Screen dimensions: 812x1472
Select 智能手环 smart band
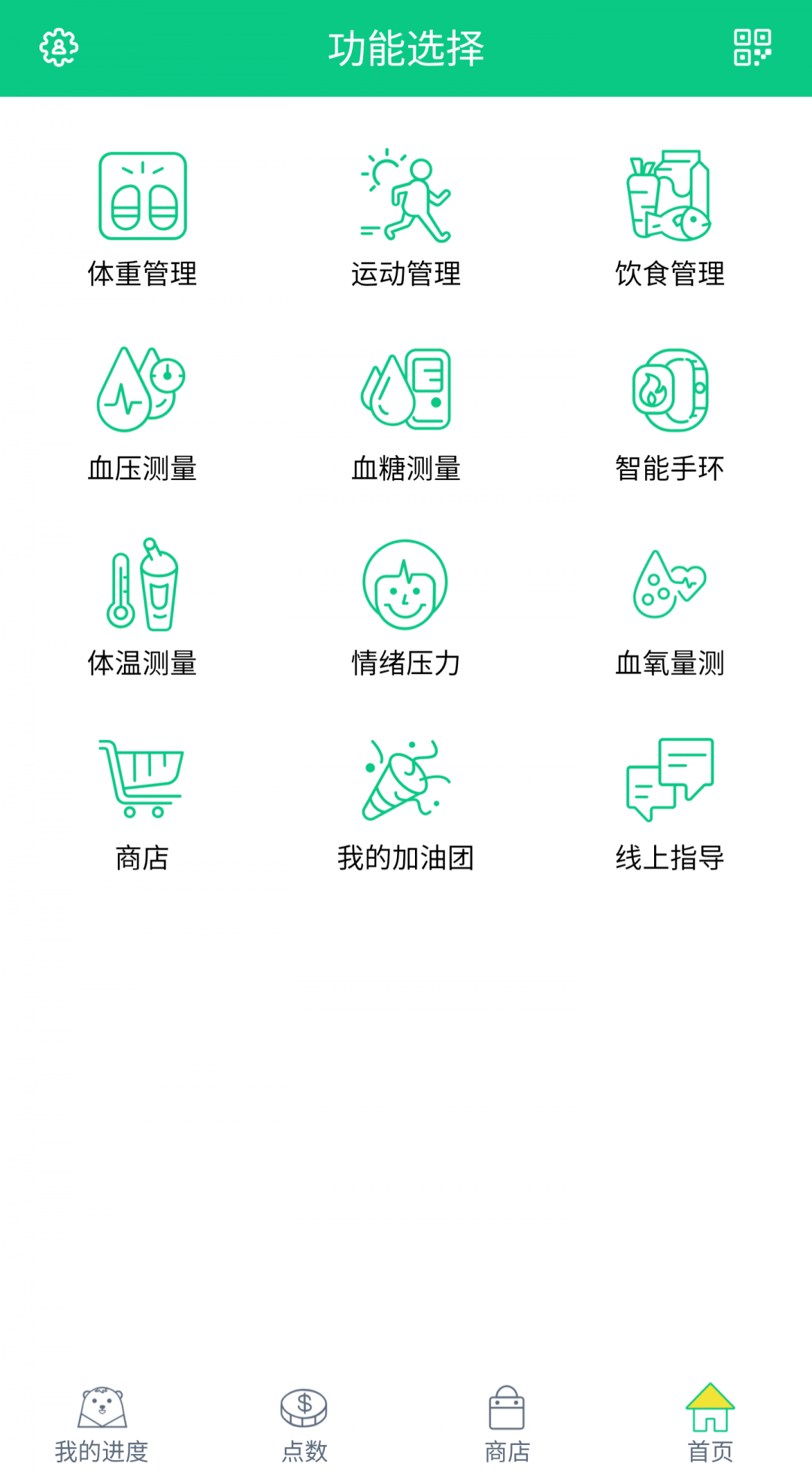point(669,412)
